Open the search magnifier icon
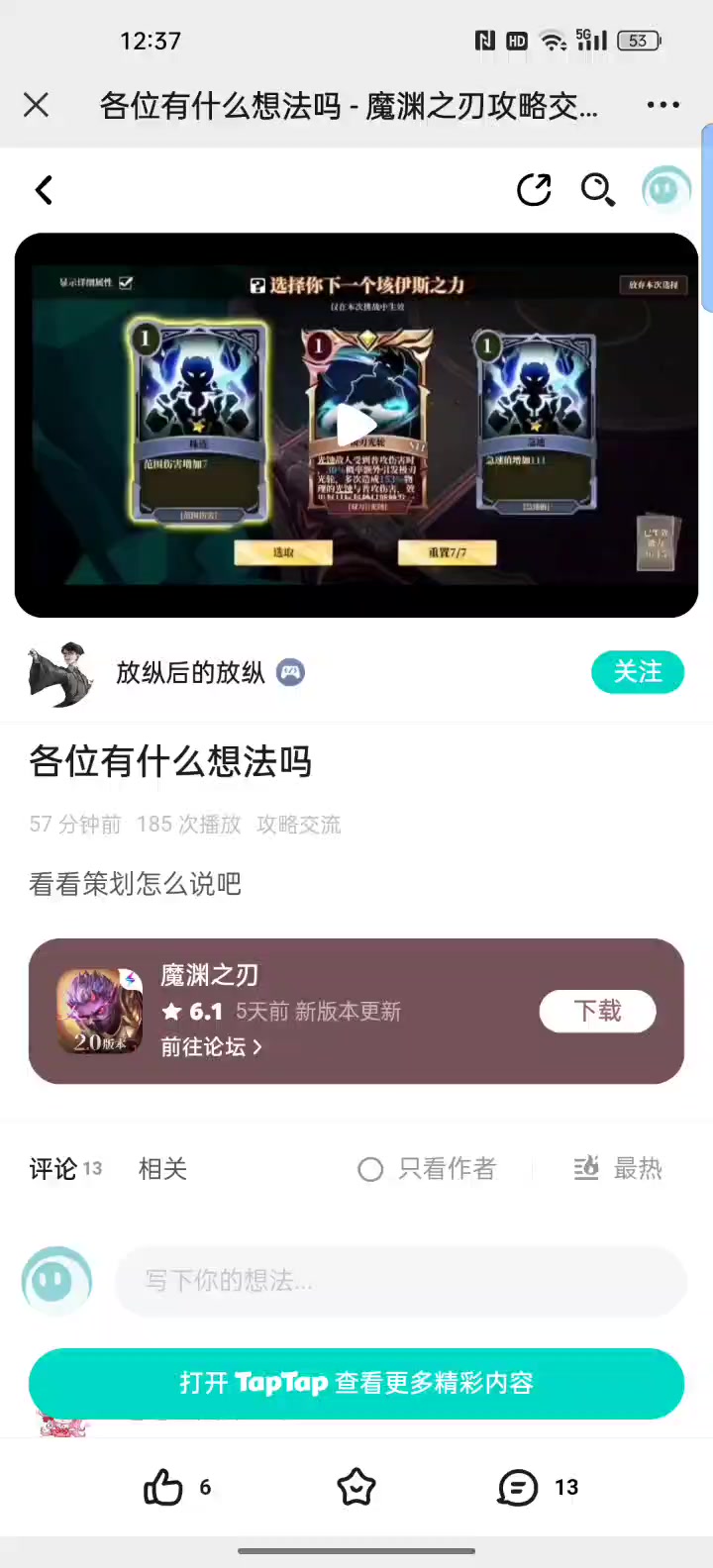713x1568 pixels. coord(597,189)
